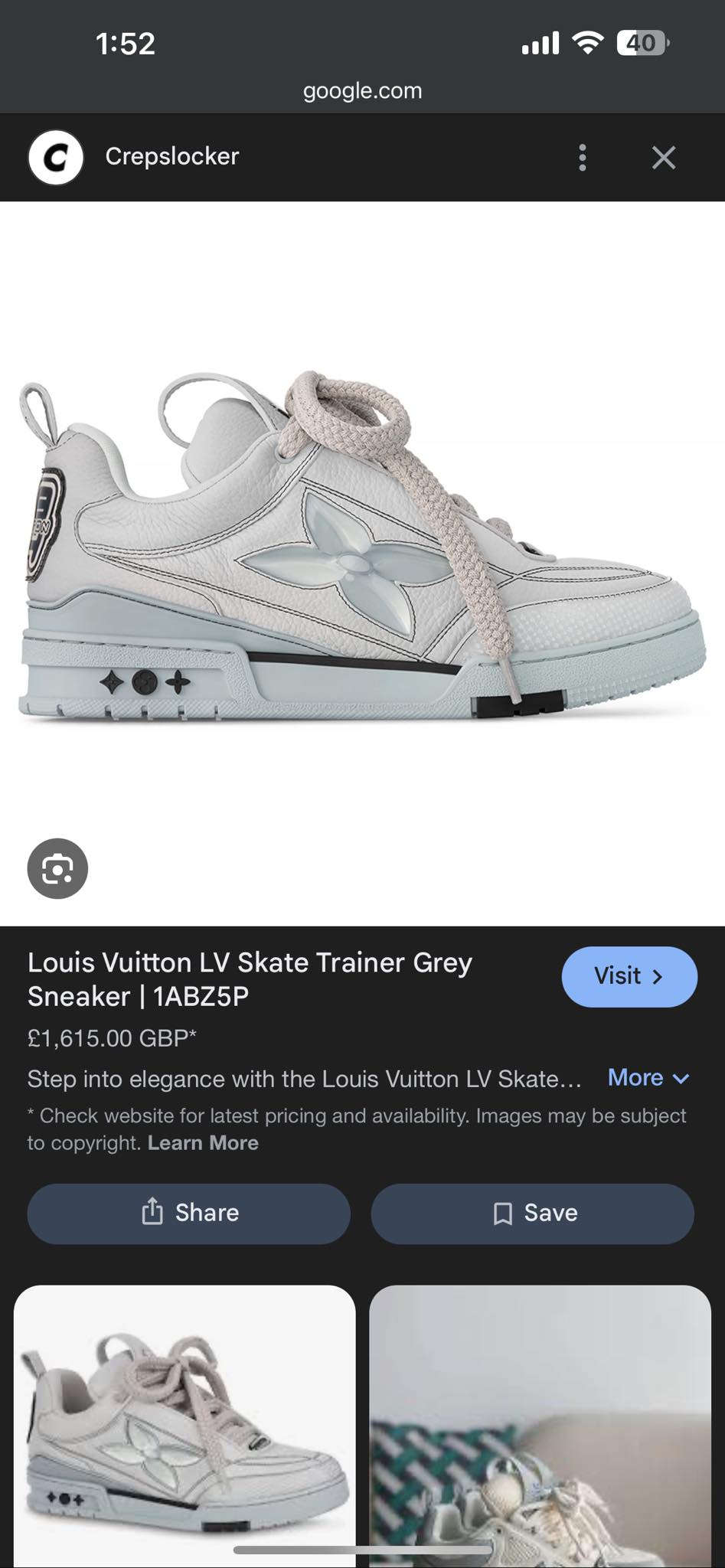Image resolution: width=725 pixels, height=1568 pixels.
Task: Search this image with Google Lens
Action: [57, 869]
